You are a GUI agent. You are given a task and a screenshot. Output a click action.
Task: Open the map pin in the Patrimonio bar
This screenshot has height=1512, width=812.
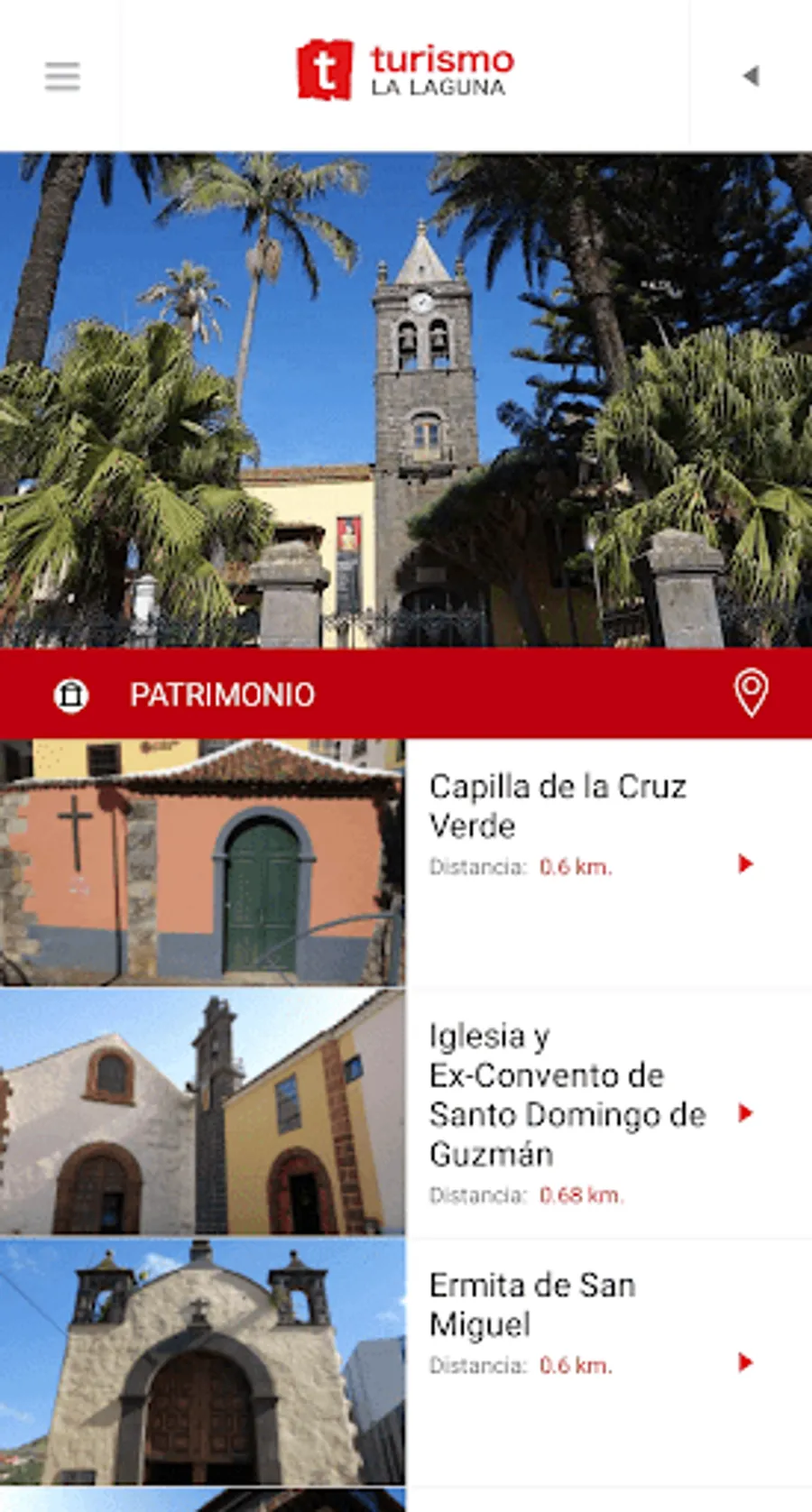tap(751, 693)
